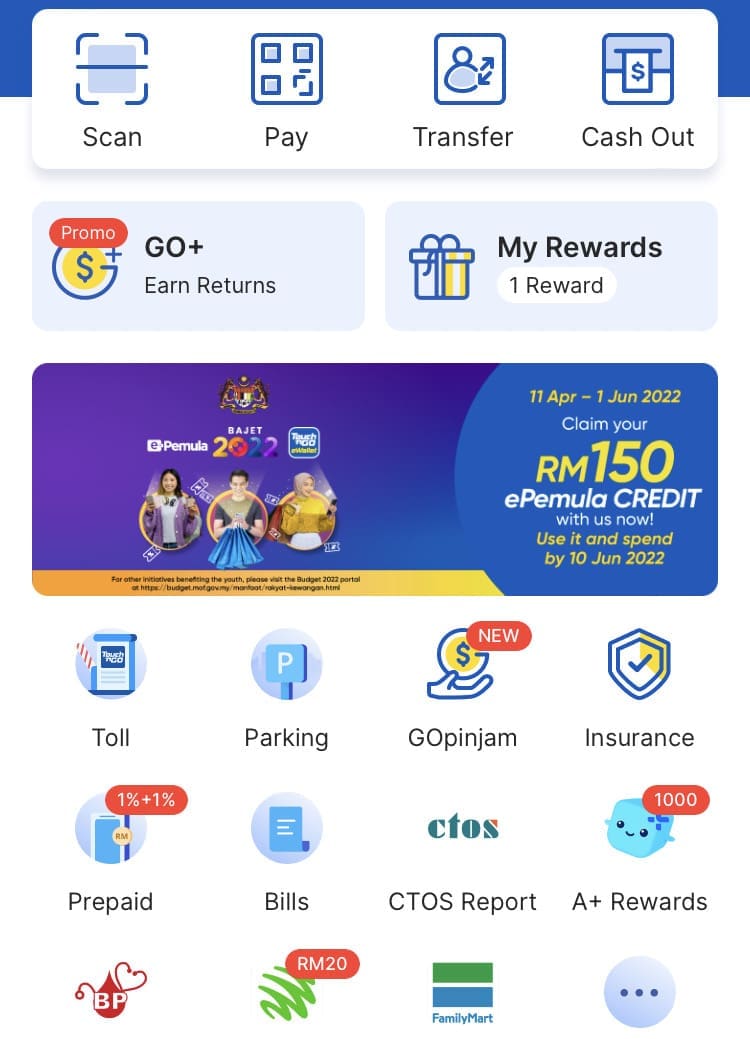The image size is (750, 1039).
Task: Open Transfer to send money
Action: pyautogui.click(x=463, y=88)
